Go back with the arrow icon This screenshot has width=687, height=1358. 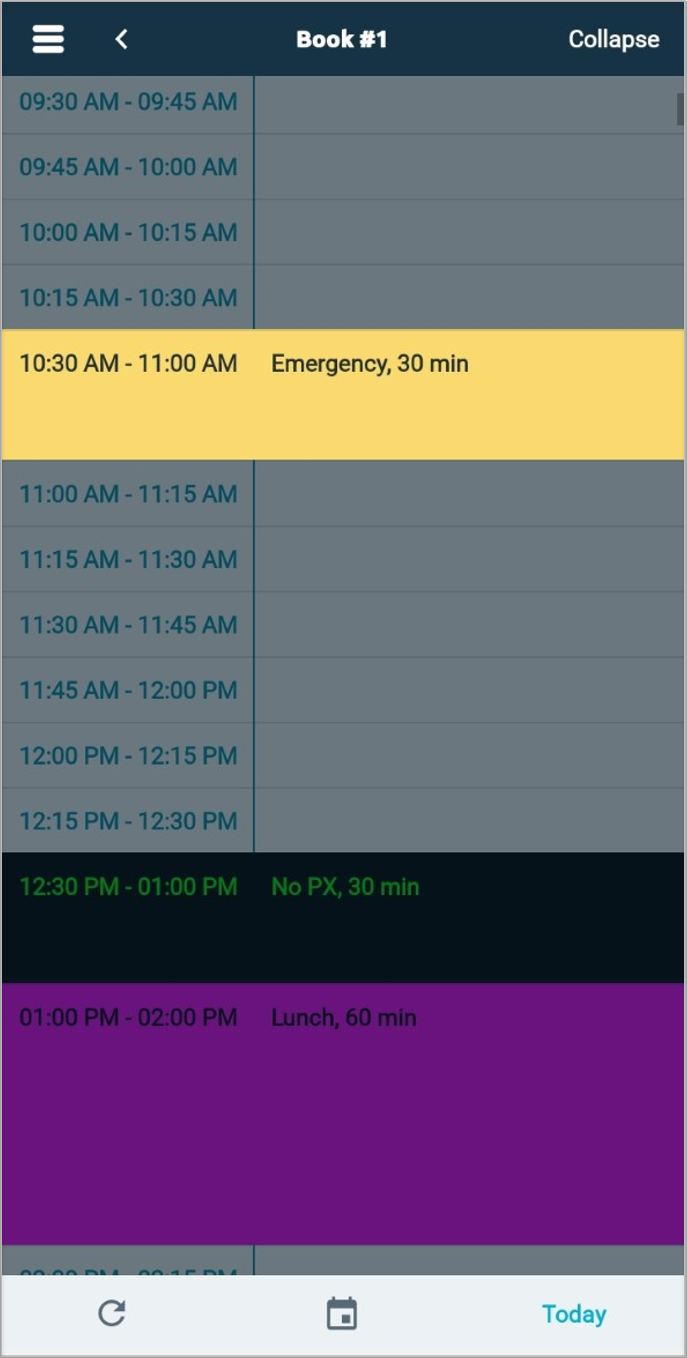coord(121,39)
